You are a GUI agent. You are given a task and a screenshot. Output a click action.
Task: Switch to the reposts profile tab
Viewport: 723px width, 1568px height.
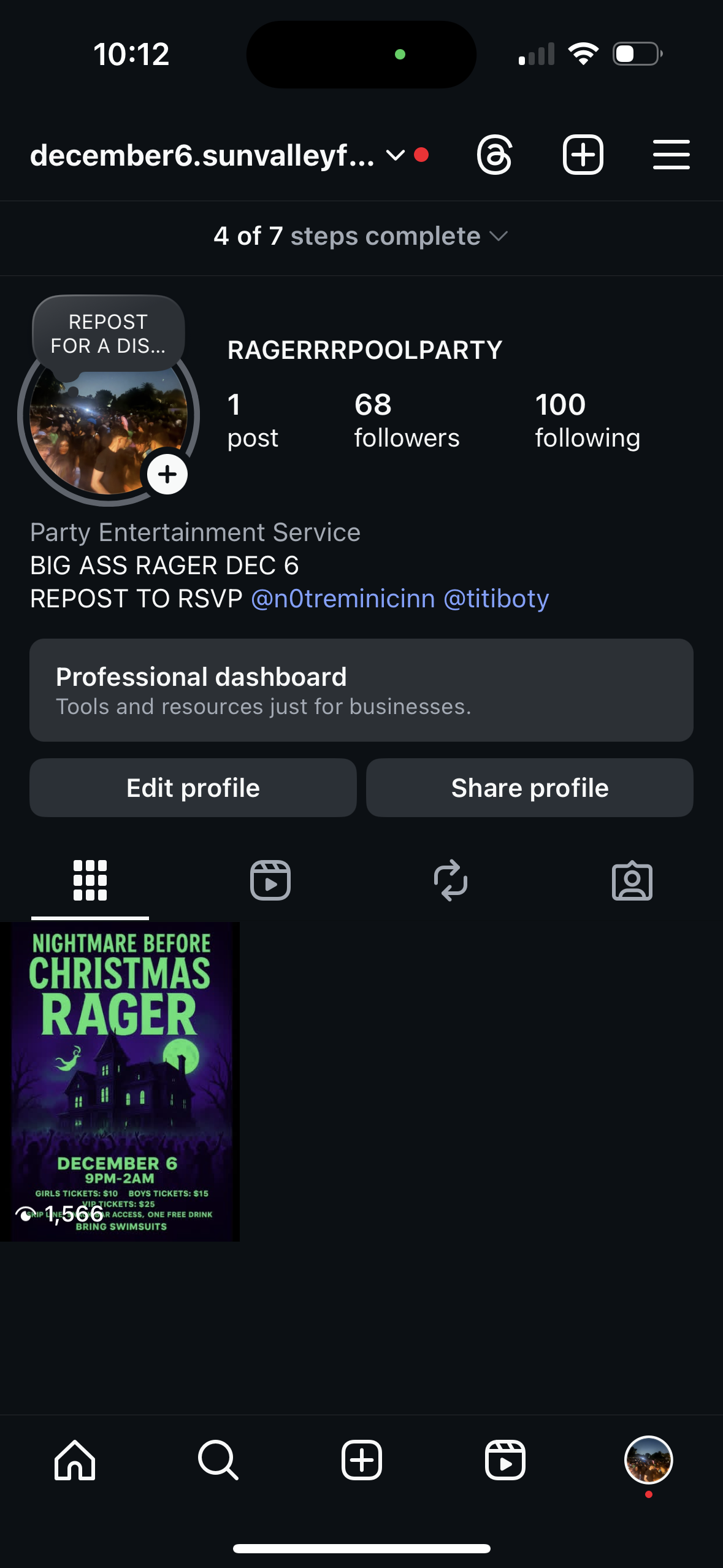pyautogui.click(x=451, y=881)
